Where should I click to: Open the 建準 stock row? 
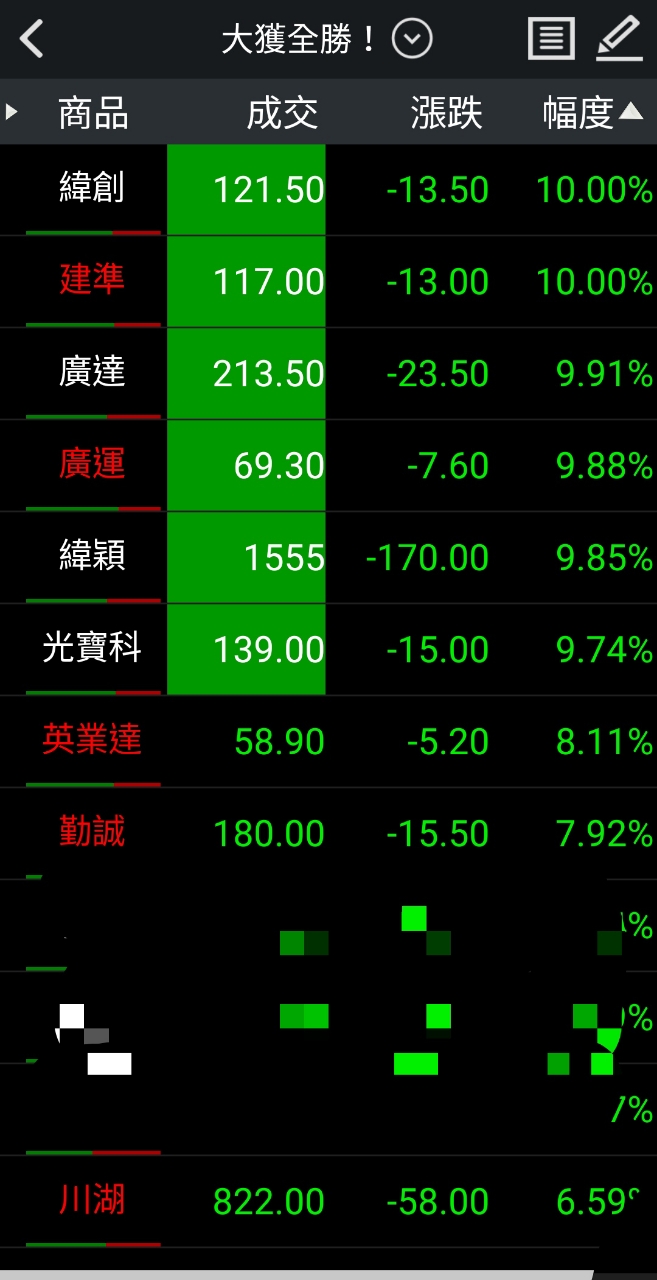(328, 282)
